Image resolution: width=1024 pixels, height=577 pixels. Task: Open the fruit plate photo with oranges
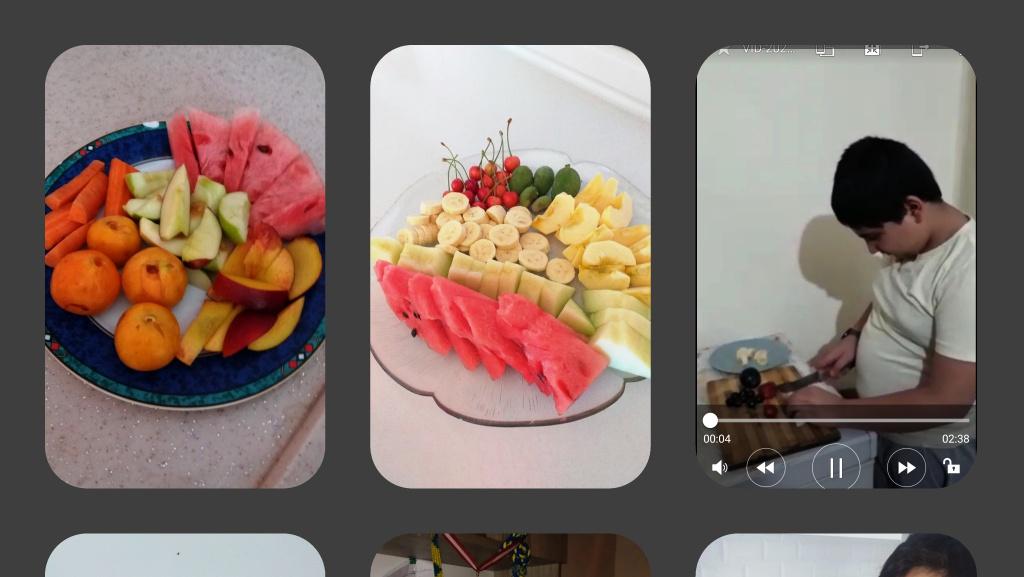pyautogui.click(x=185, y=266)
